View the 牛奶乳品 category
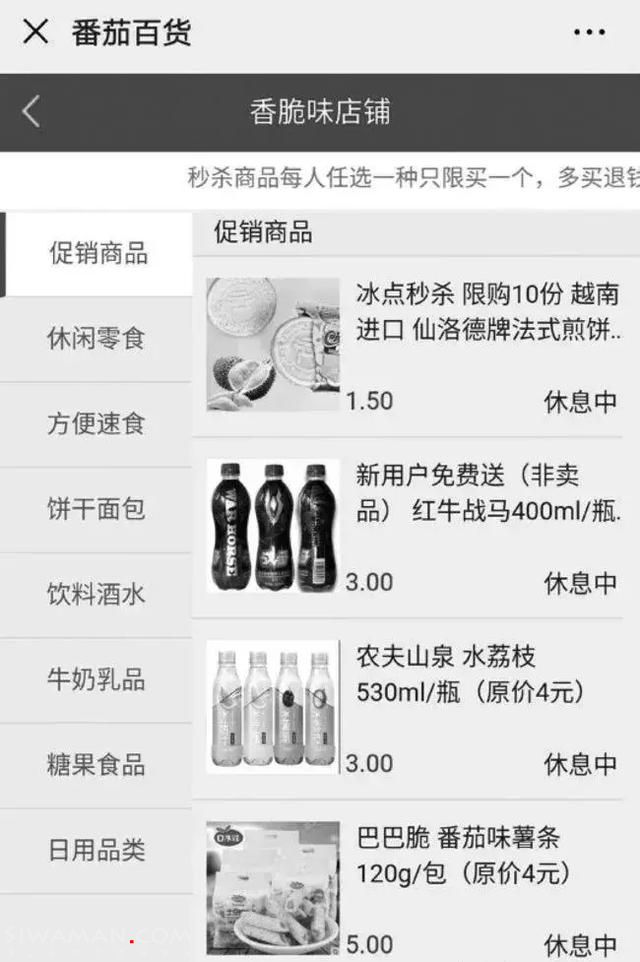 [96, 680]
